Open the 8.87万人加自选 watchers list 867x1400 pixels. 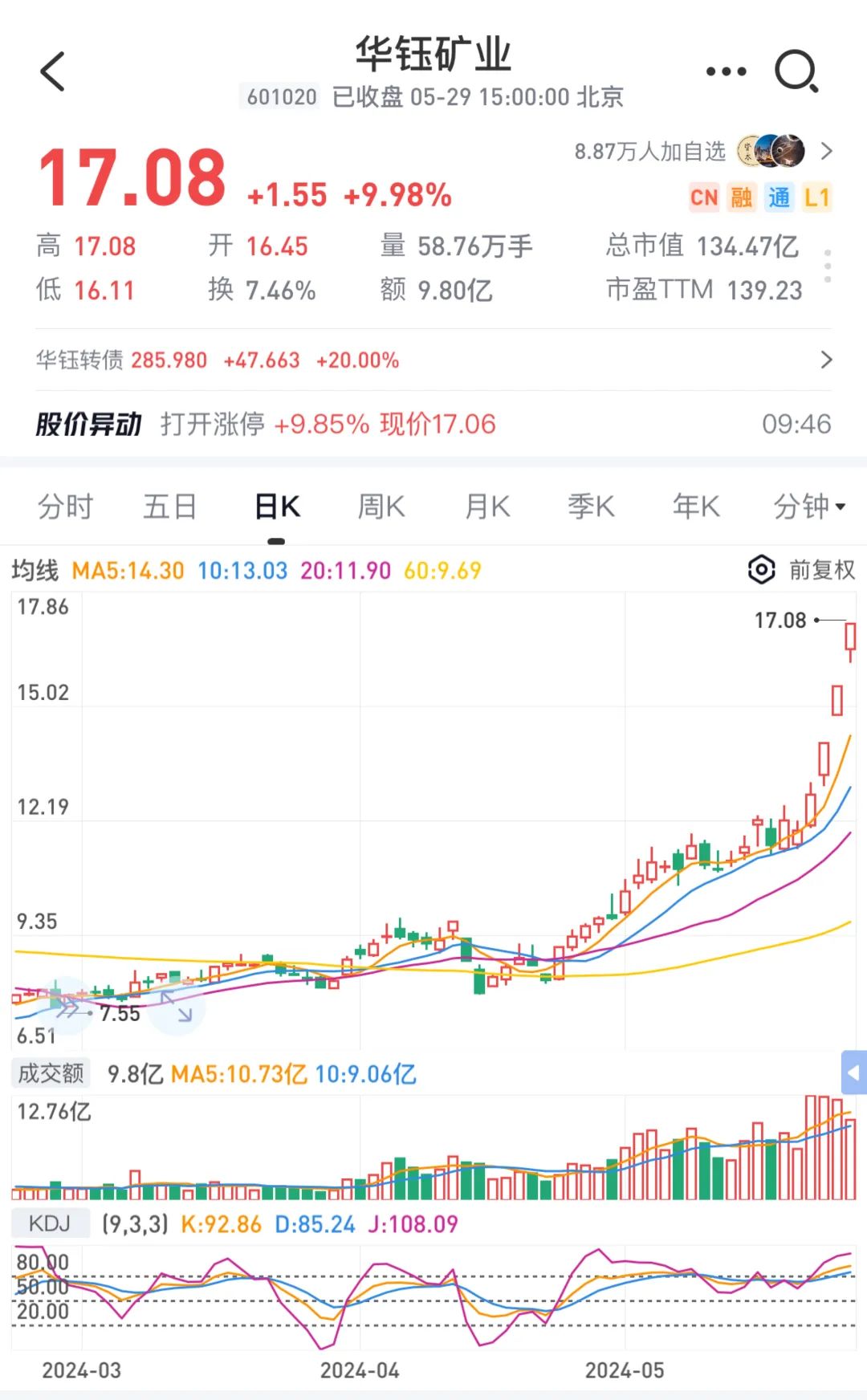coord(702,151)
